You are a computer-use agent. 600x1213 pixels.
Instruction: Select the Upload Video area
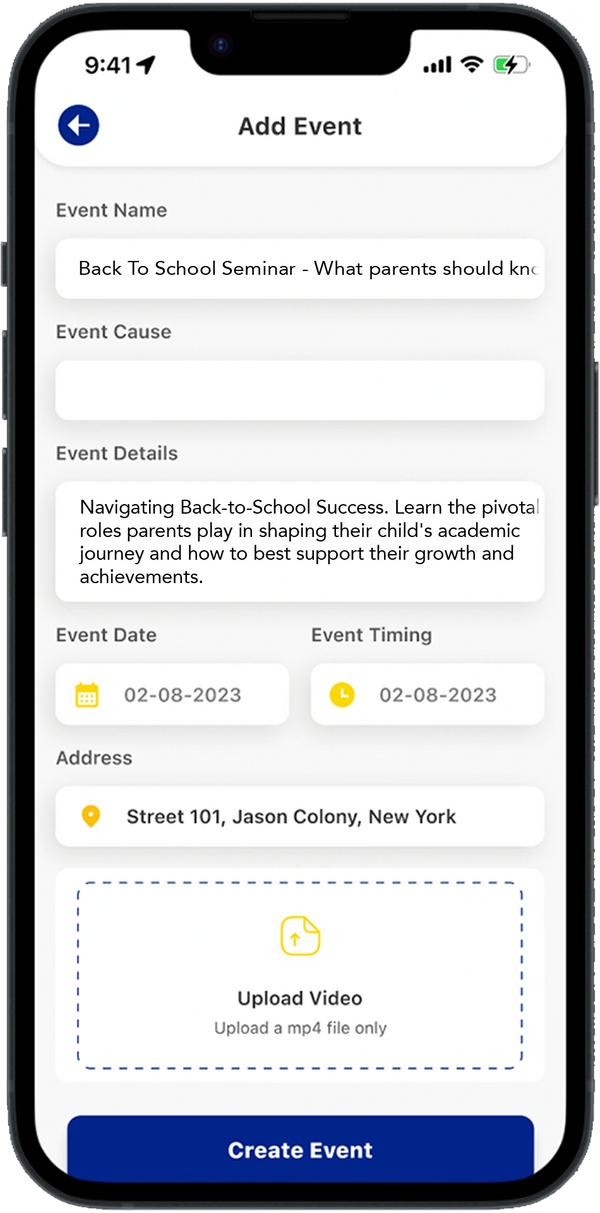click(x=300, y=975)
